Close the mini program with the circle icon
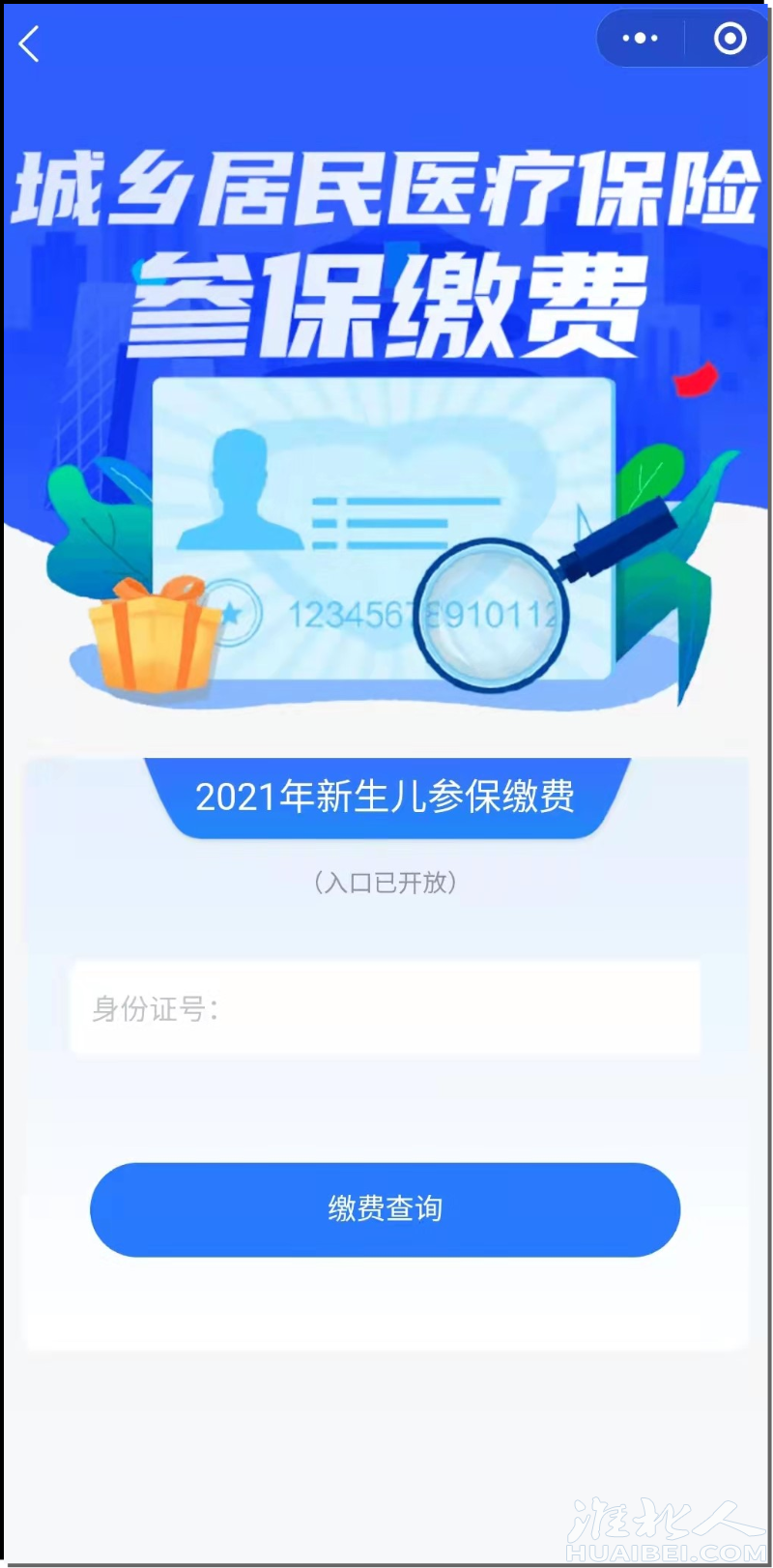 [730, 39]
